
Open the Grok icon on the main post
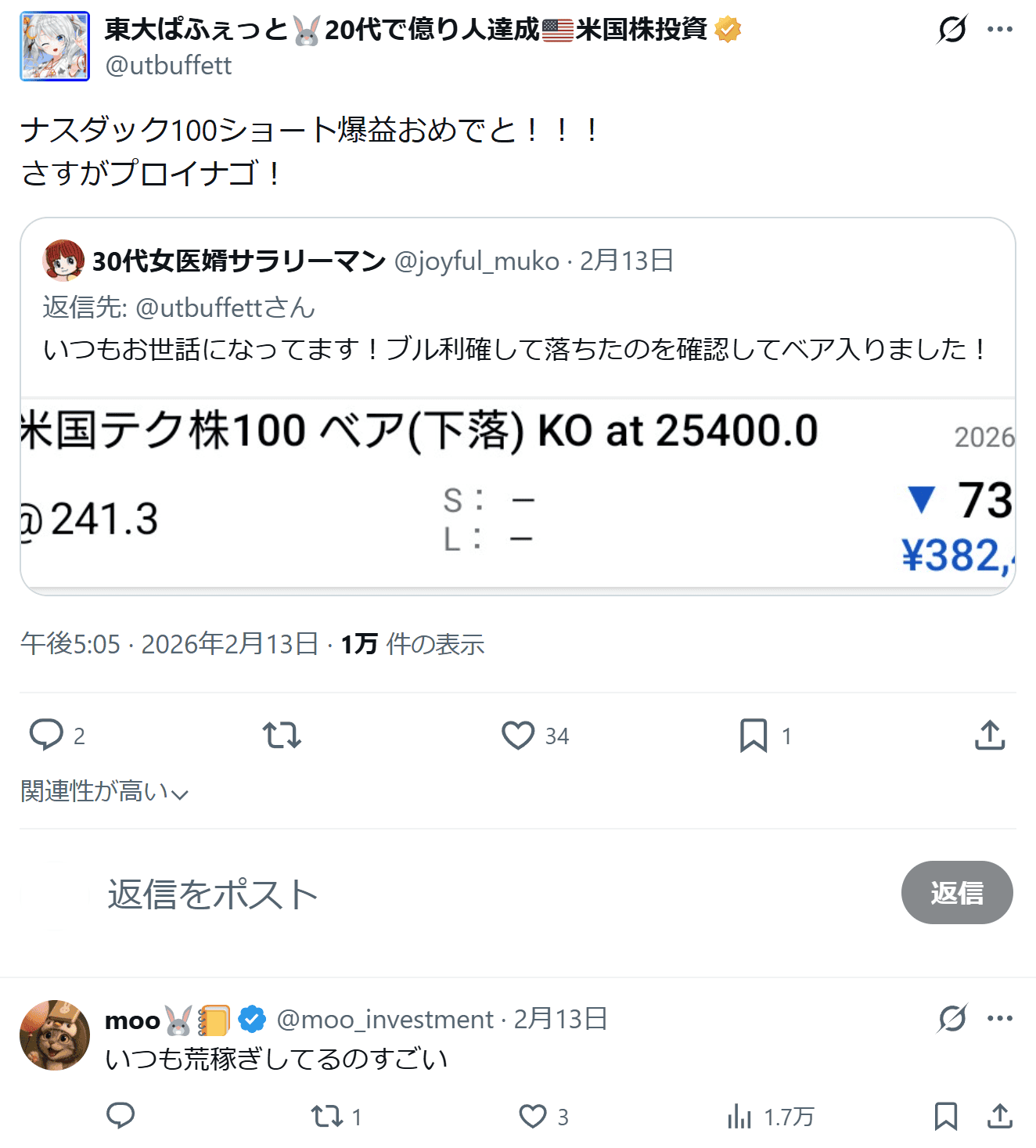click(x=951, y=30)
